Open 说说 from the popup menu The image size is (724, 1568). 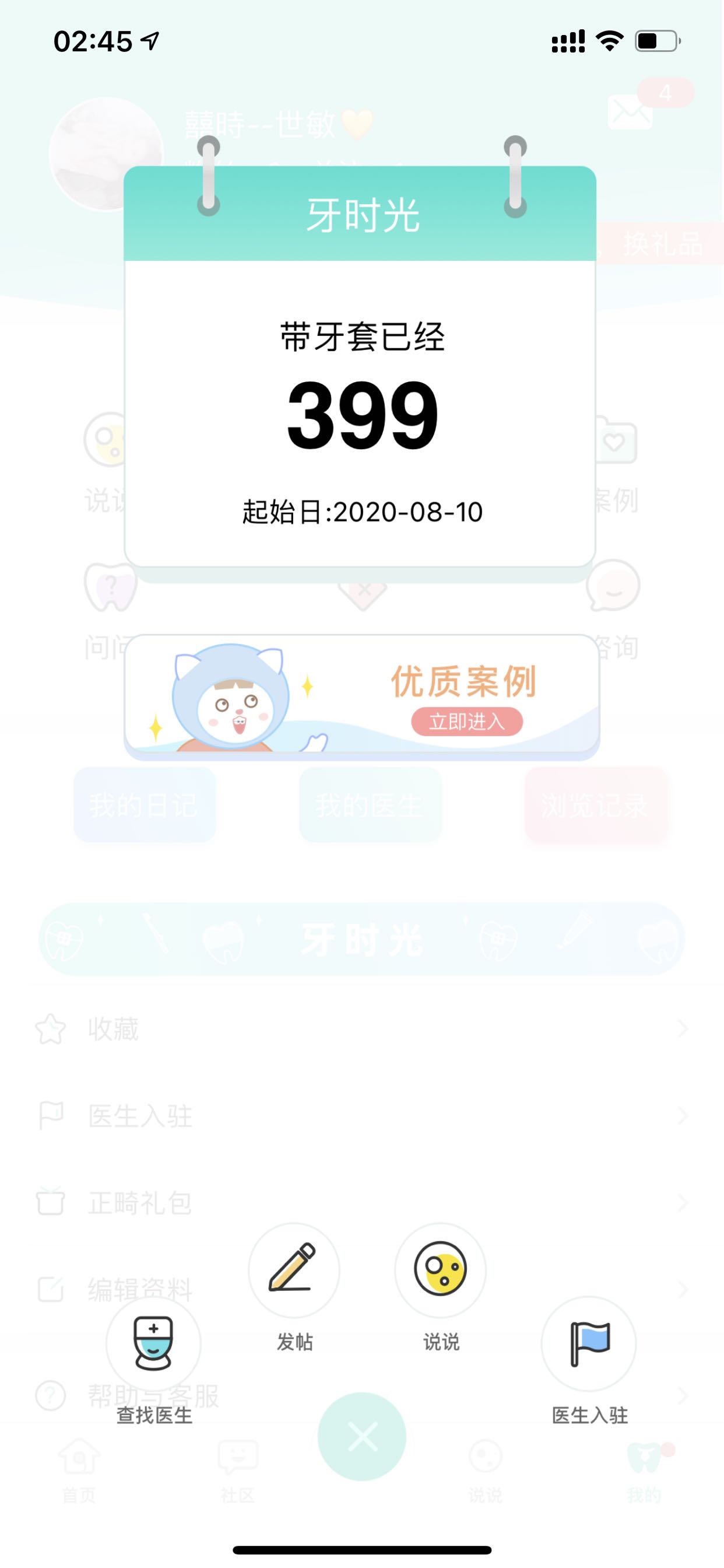[440, 1270]
